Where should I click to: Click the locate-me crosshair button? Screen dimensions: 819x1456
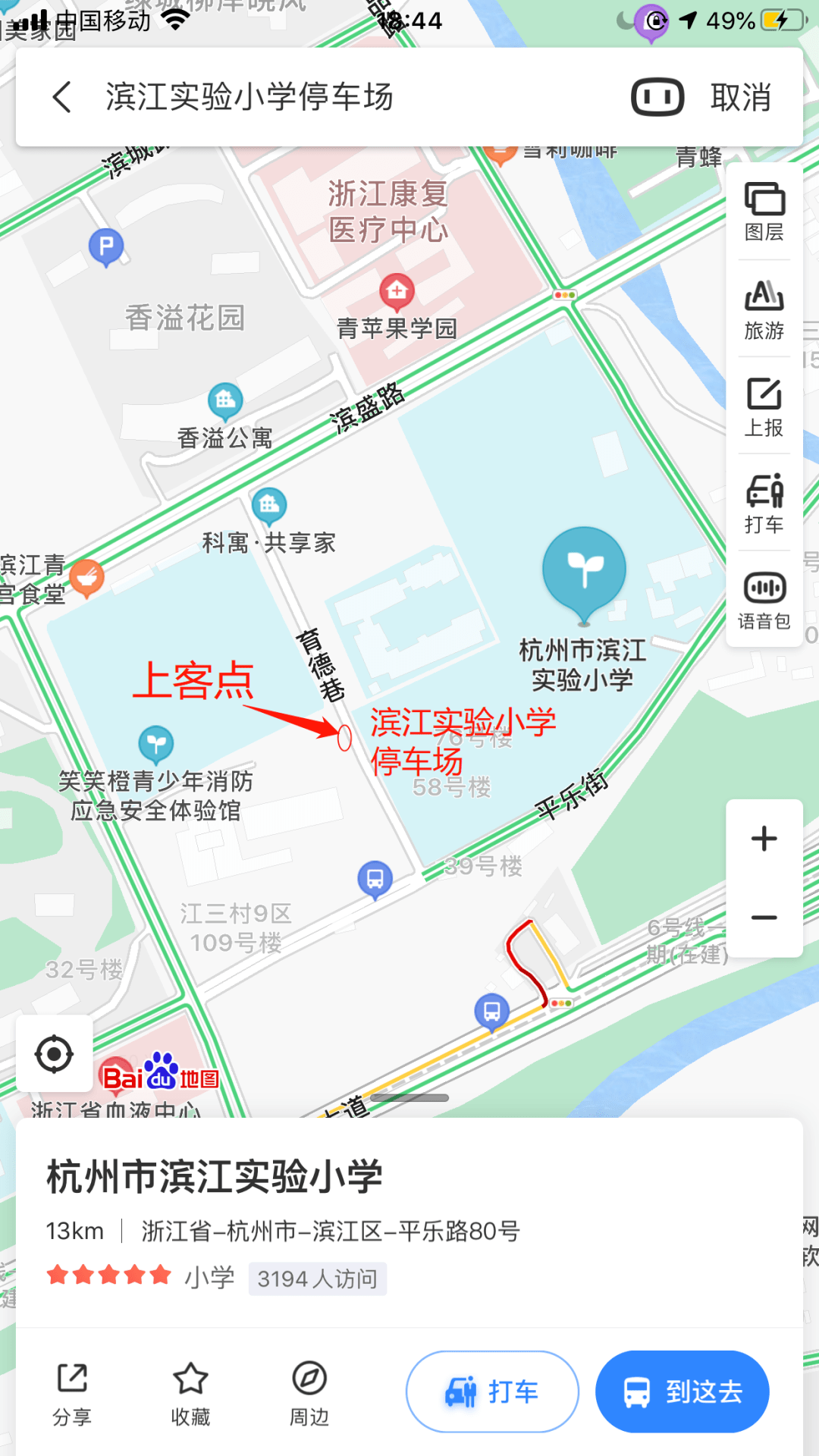55,1053
